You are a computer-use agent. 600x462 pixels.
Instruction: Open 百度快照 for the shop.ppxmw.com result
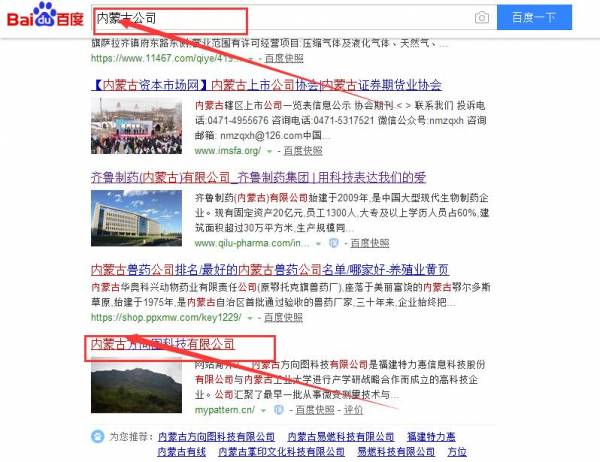(x=282, y=317)
